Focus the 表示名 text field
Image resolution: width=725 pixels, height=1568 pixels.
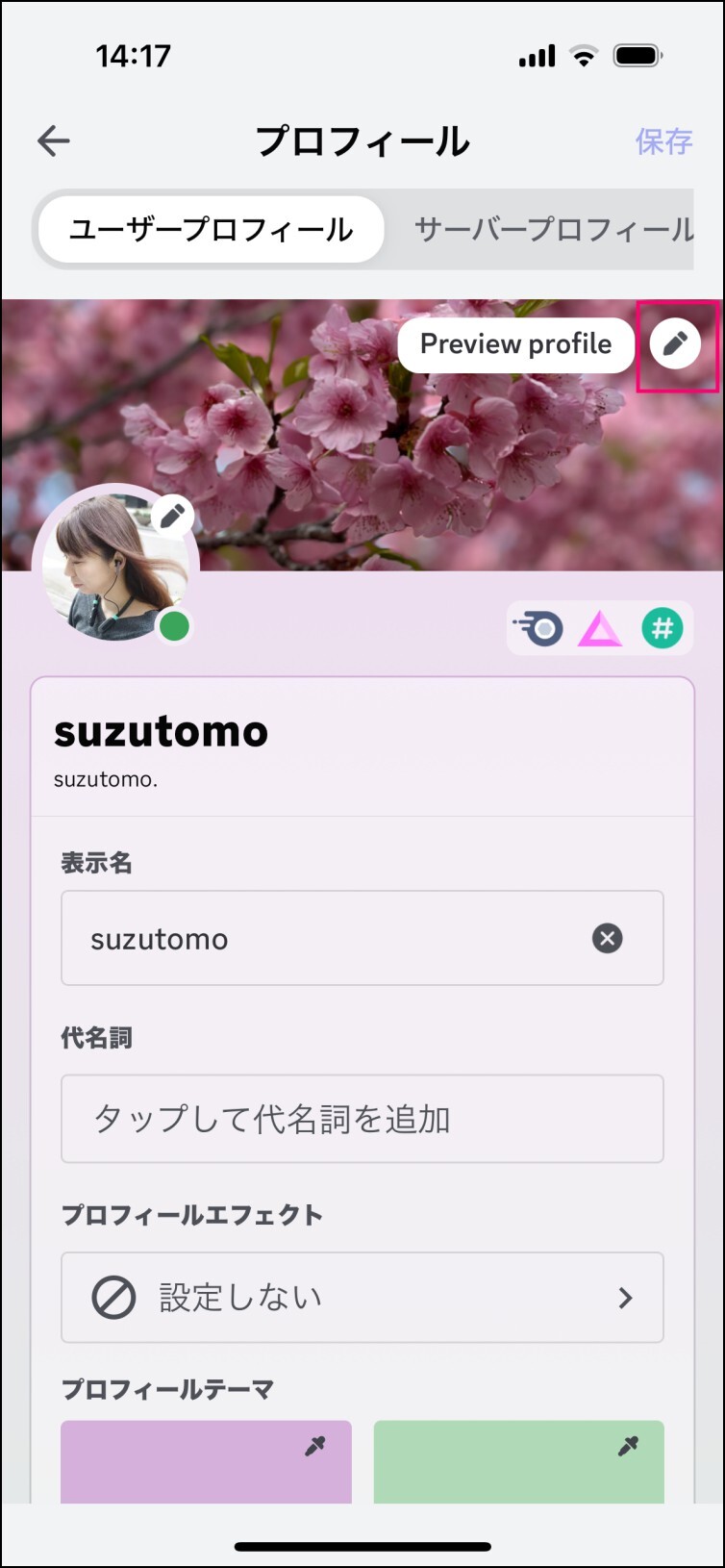click(x=362, y=938)
